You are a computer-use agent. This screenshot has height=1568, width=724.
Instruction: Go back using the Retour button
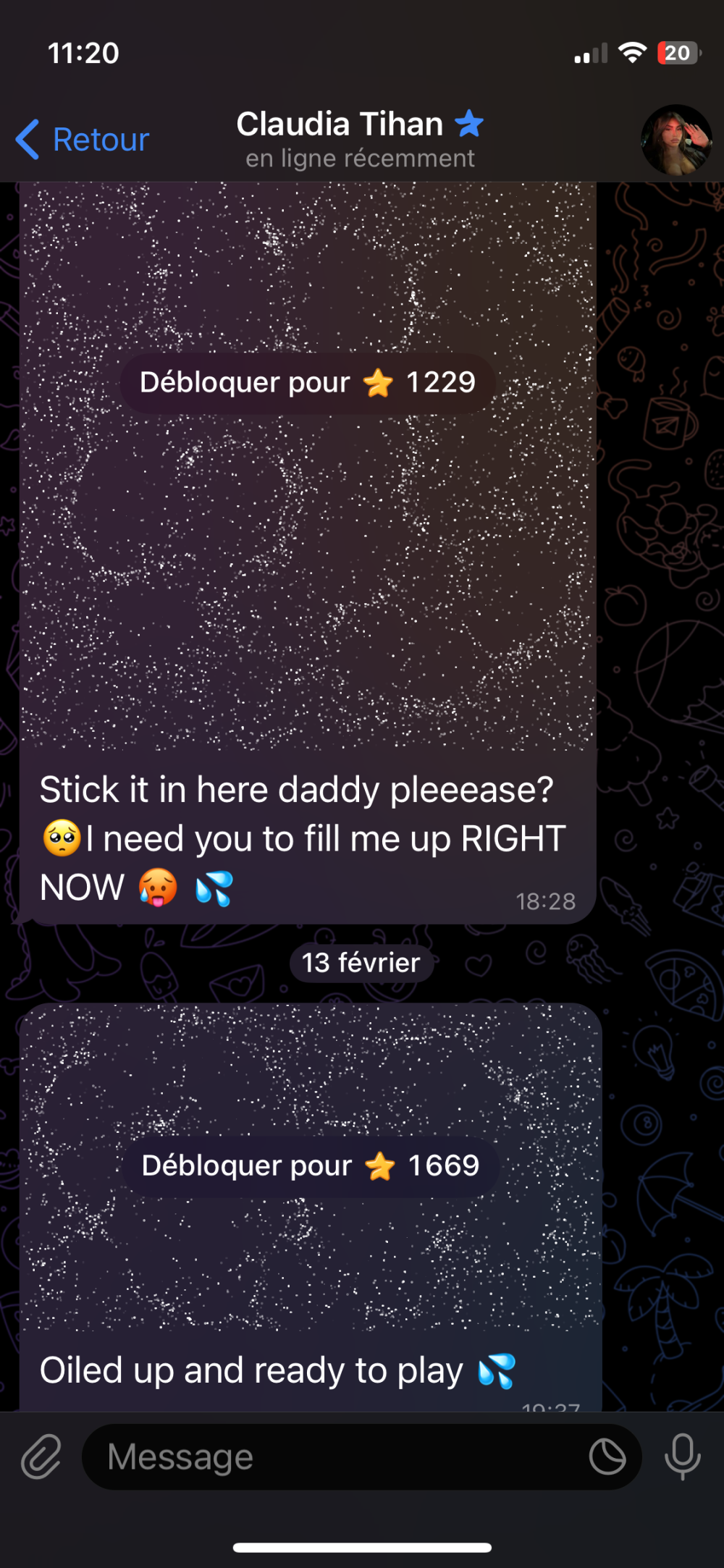(x=83, y=139)
